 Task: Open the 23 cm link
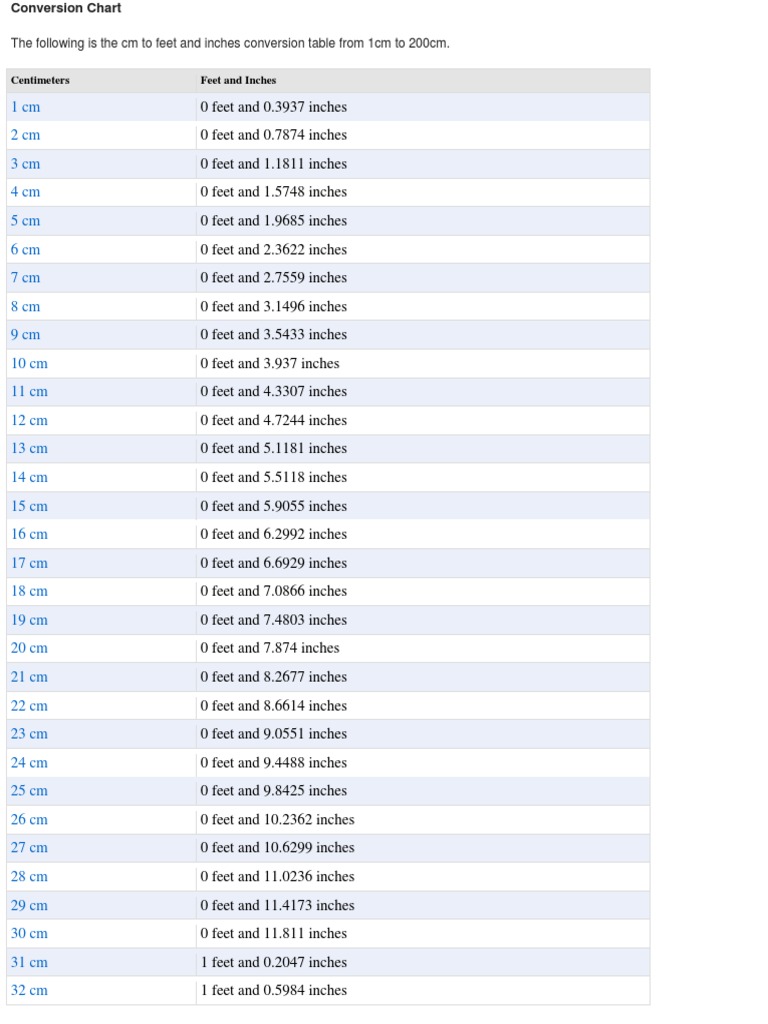tap(29, 733)
